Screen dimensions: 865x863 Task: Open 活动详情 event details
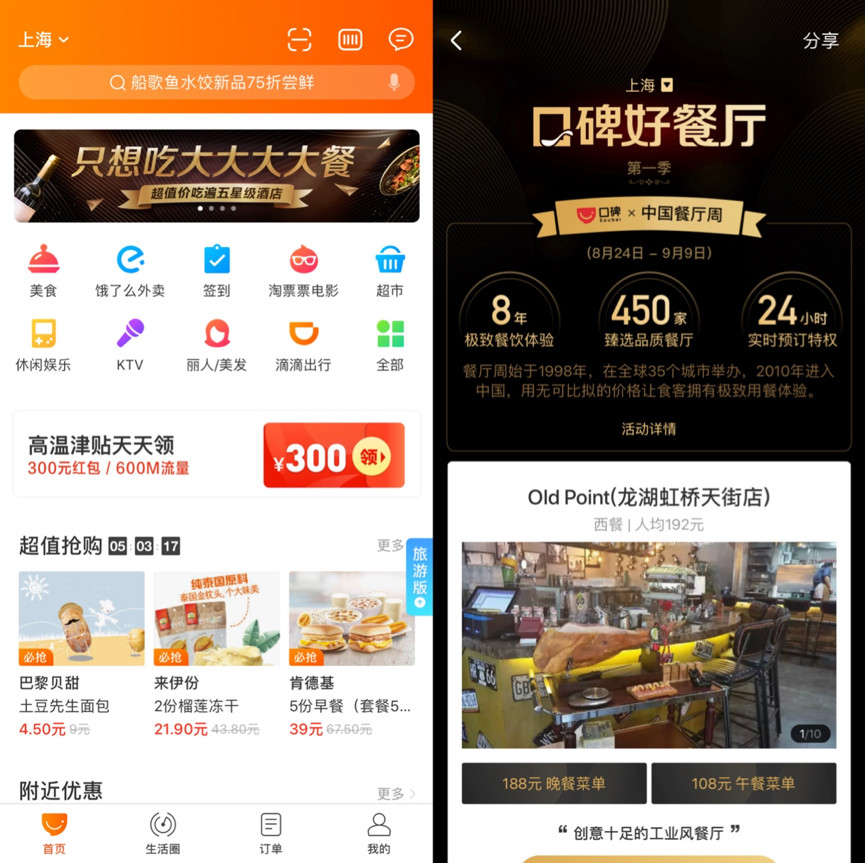[x=648, y=429]
